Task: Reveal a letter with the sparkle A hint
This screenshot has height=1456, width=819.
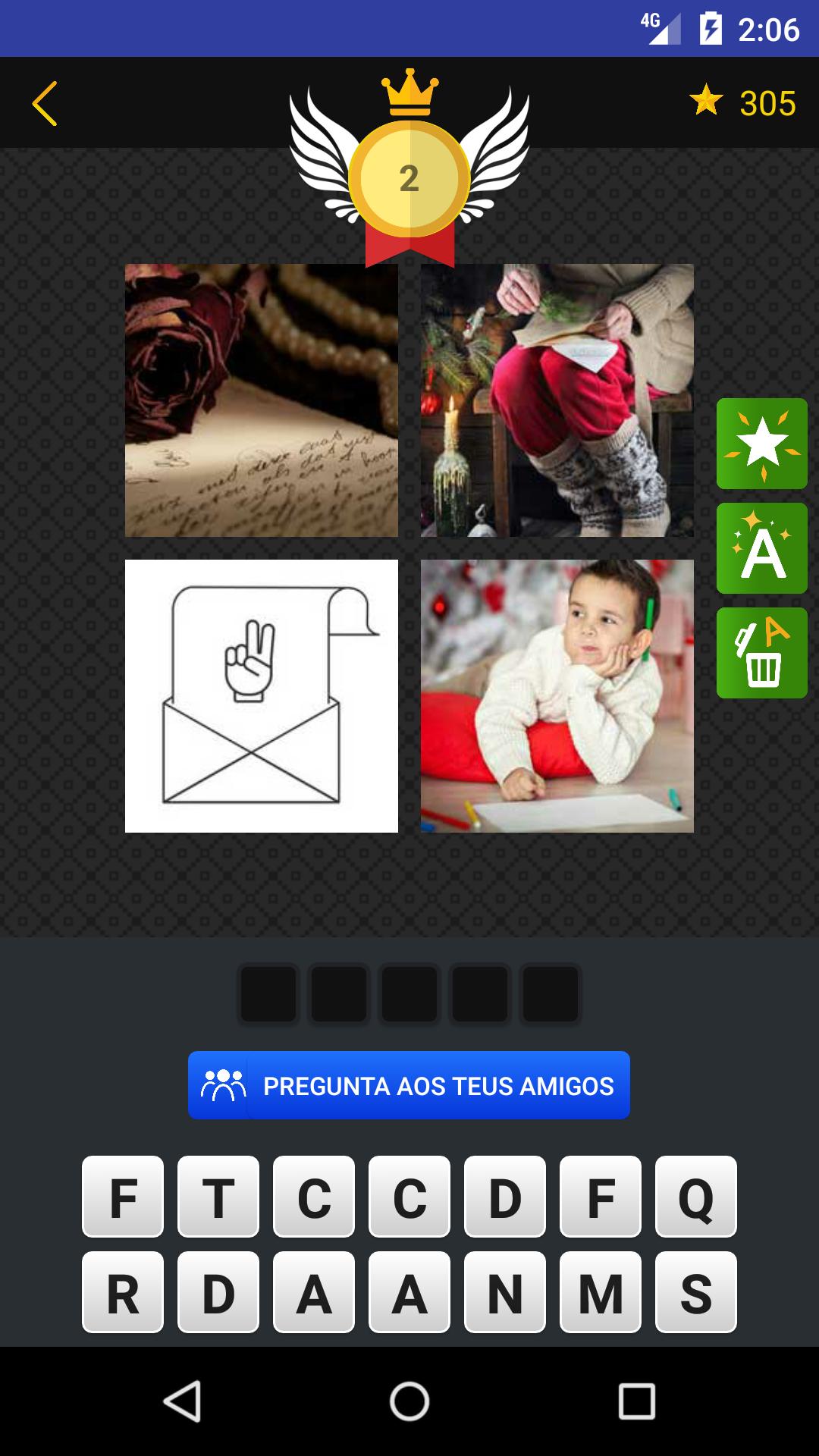Action: pos(761,548)
